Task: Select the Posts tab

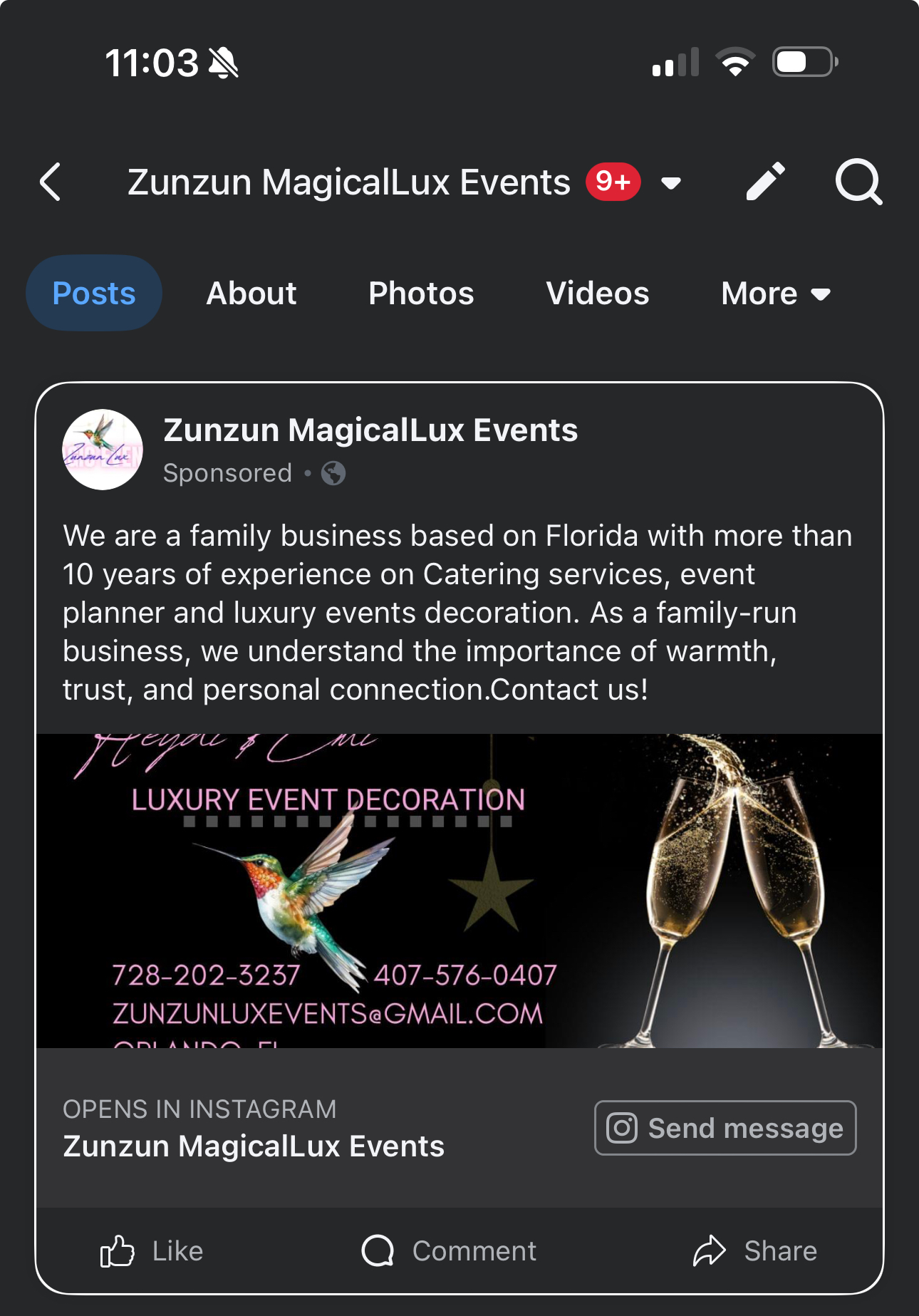Action: 94,294
